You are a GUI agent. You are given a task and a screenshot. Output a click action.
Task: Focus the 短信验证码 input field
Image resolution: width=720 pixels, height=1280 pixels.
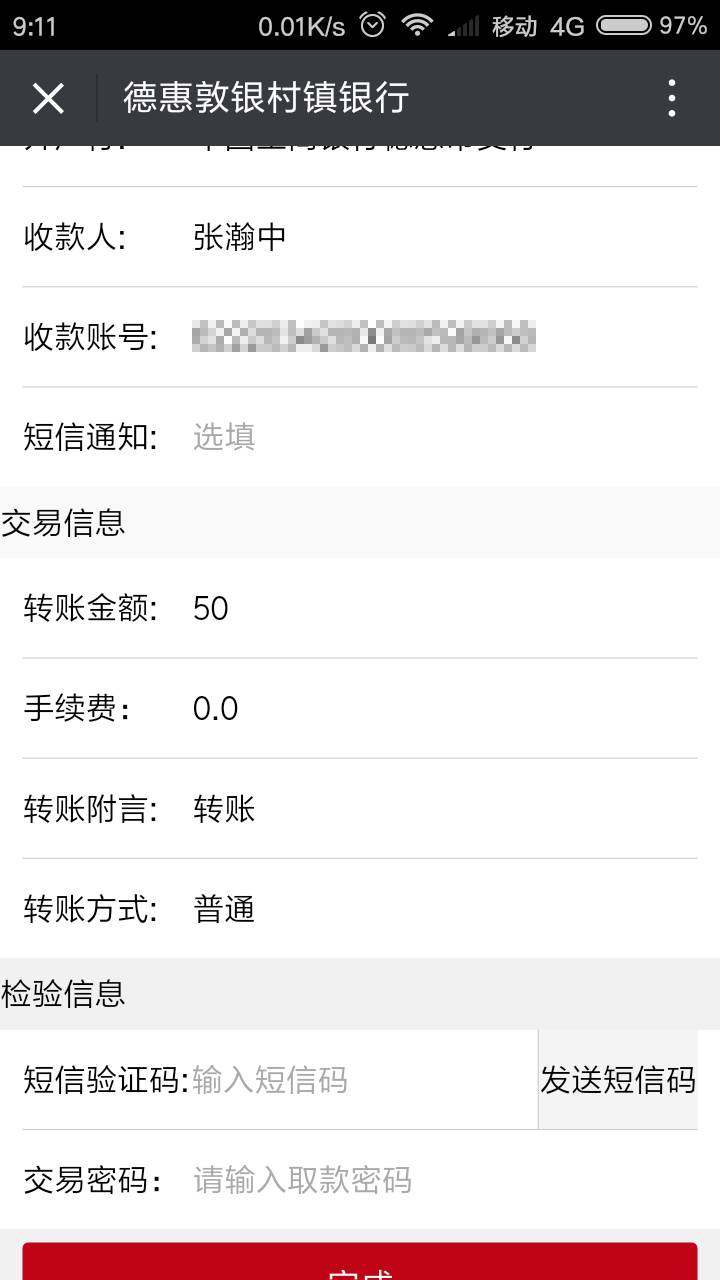coord(364,1080)
